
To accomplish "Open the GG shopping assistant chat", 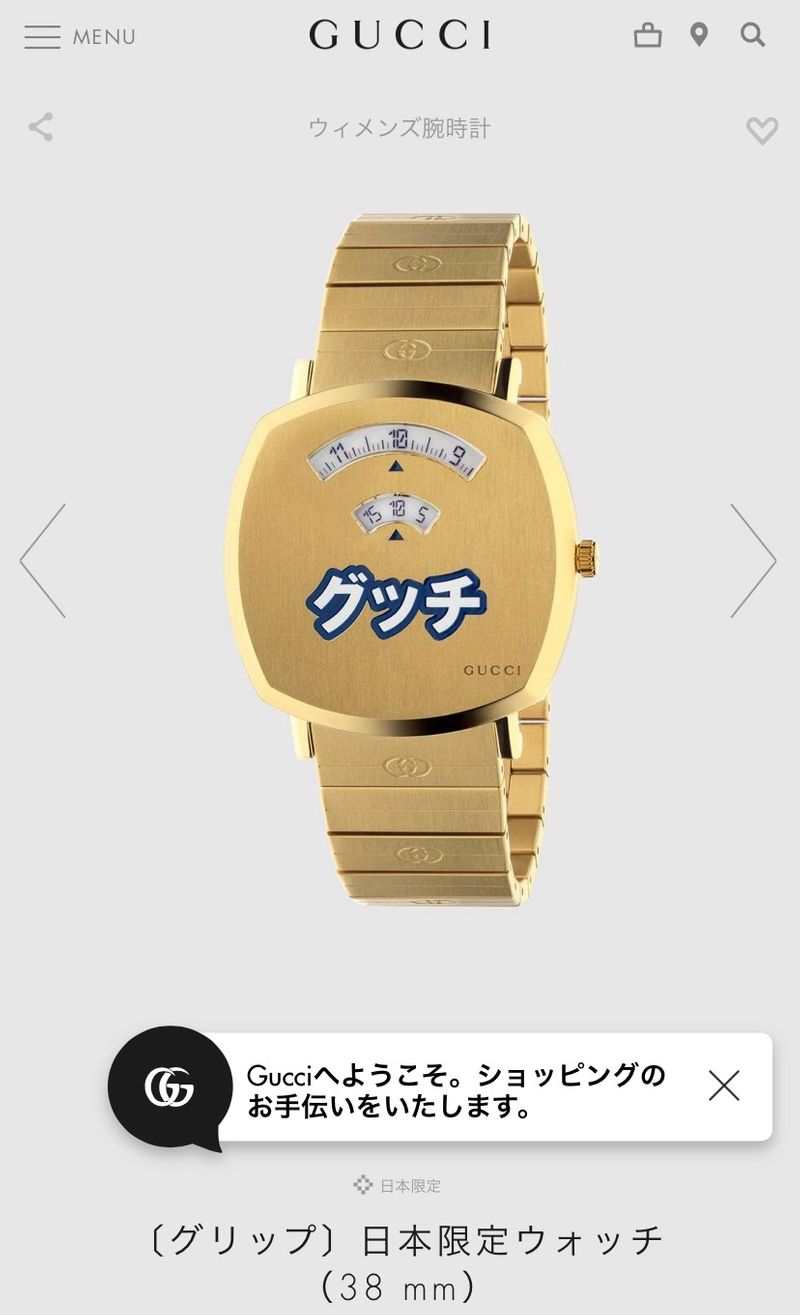I will (x=169, y=1087).
